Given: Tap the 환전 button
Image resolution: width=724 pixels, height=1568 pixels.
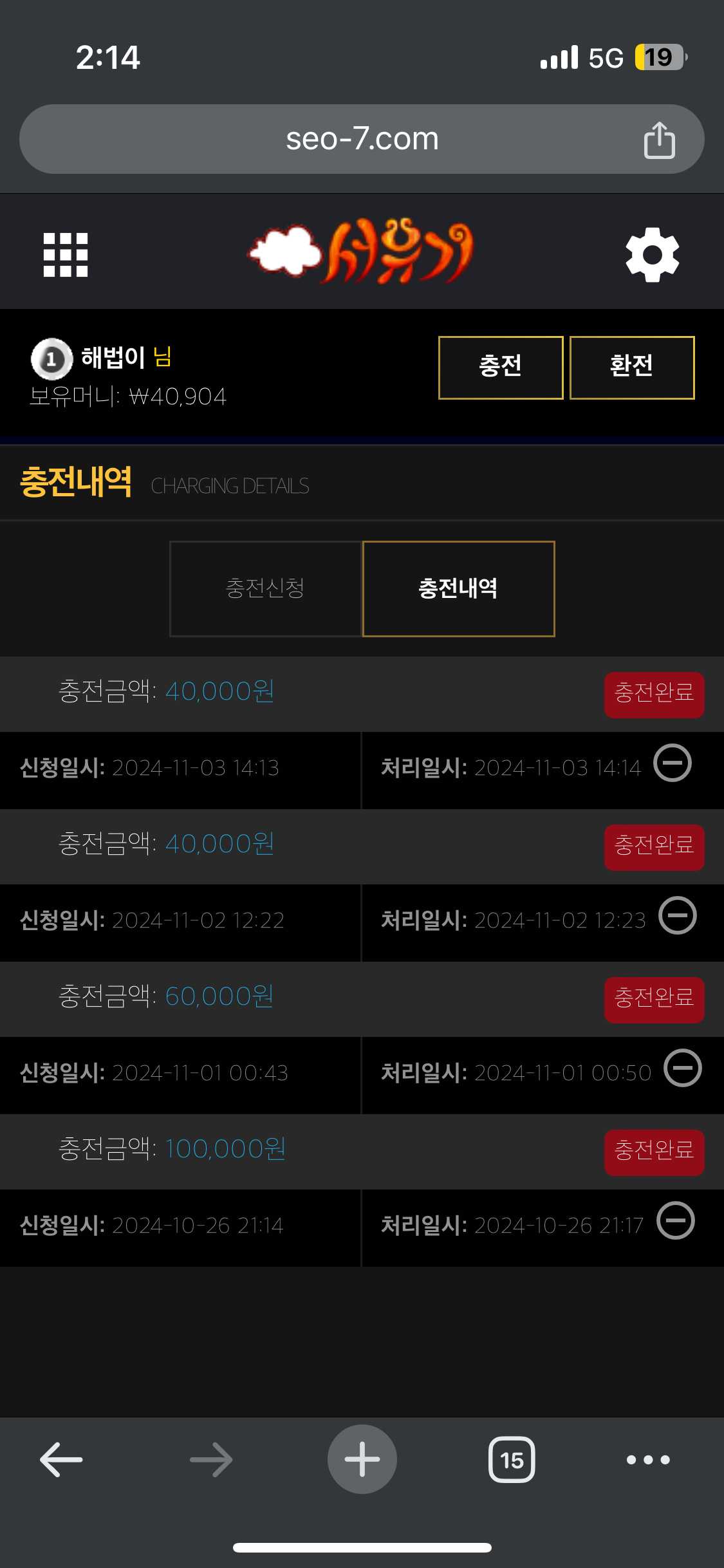Looking at the screenshot, I should 632,368.
